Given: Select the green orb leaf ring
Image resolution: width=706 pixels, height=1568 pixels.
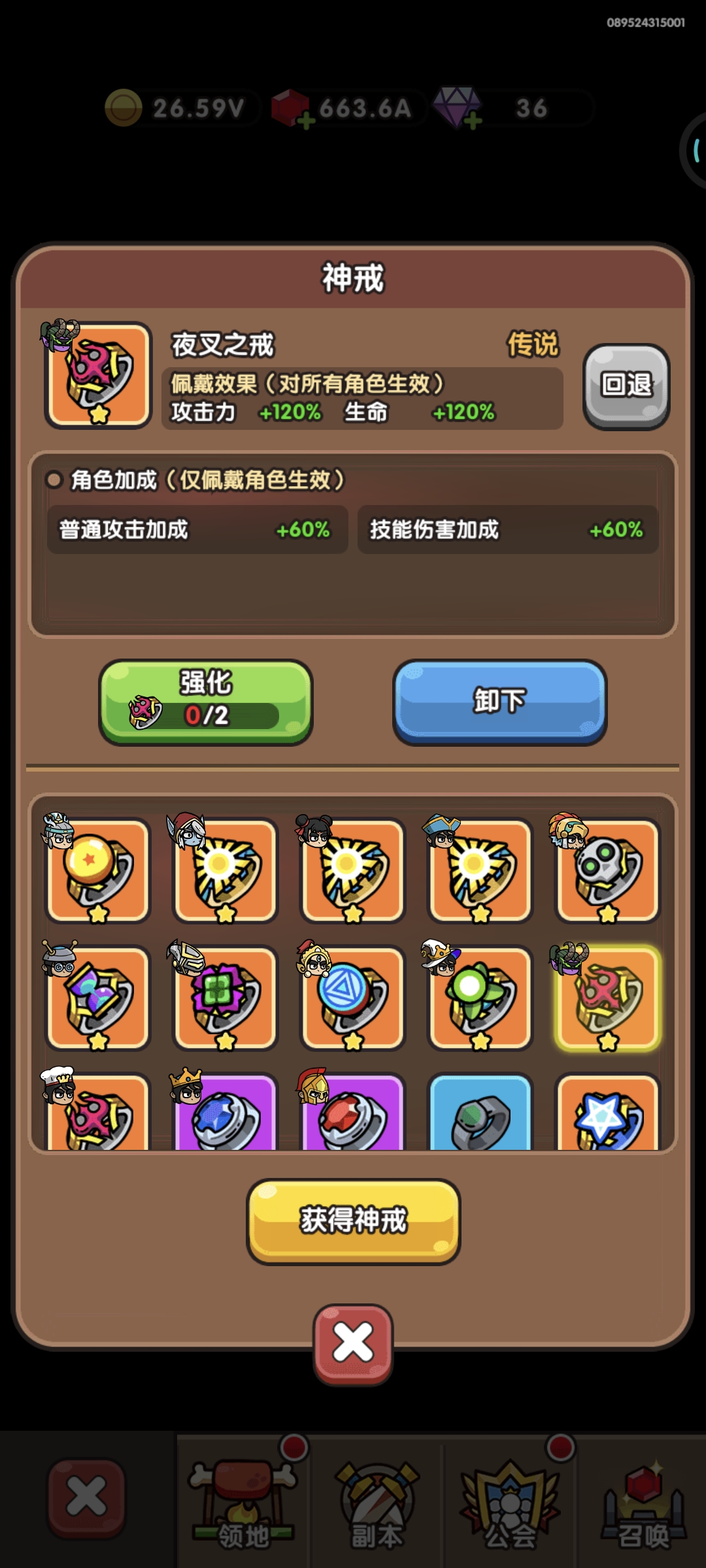Looking at the screenshot, I should click(x=480, y=998).
